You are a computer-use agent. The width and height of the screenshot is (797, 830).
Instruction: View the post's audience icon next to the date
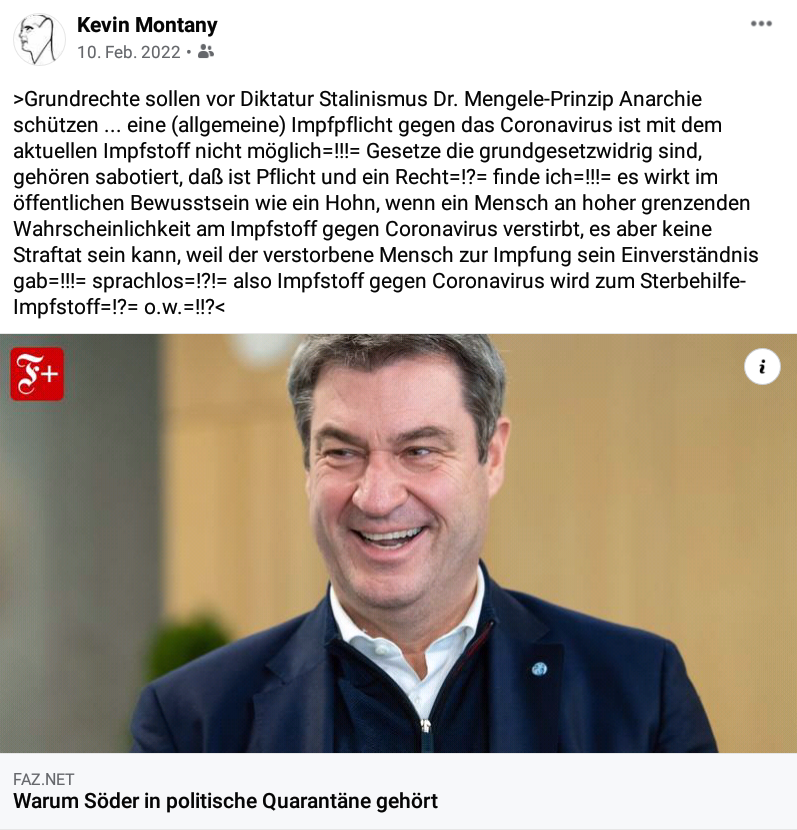[206, 51]
